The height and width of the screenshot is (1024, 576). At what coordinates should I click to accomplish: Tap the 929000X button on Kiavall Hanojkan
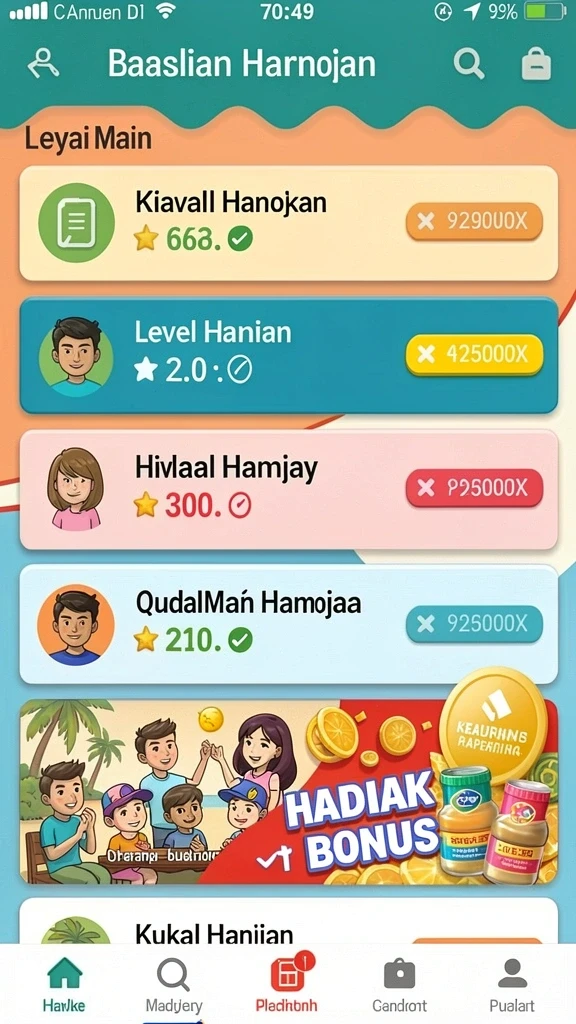click(474, 221)
